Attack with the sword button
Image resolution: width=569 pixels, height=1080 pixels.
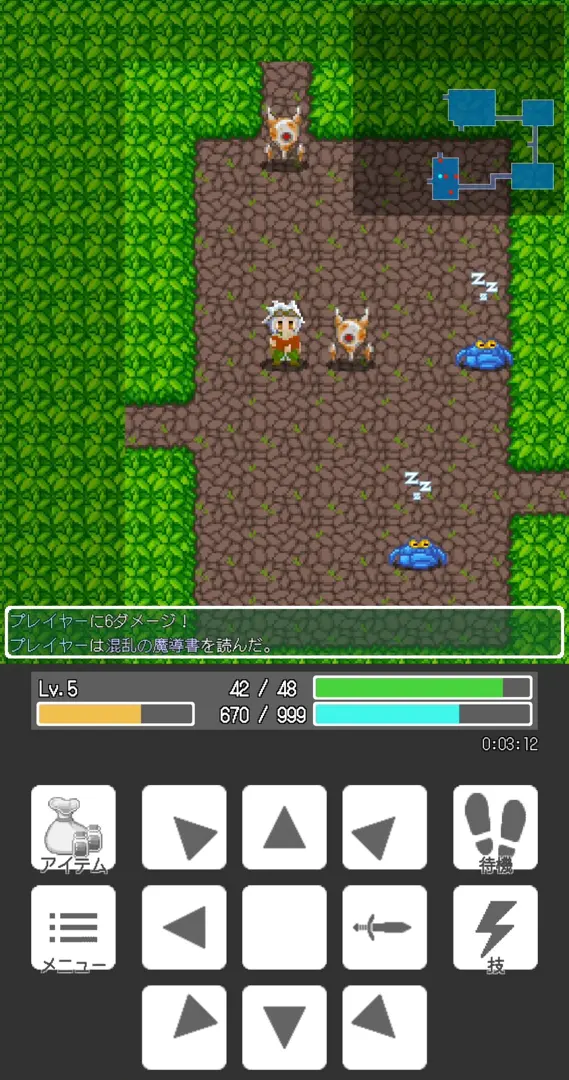tap(384, 927)
